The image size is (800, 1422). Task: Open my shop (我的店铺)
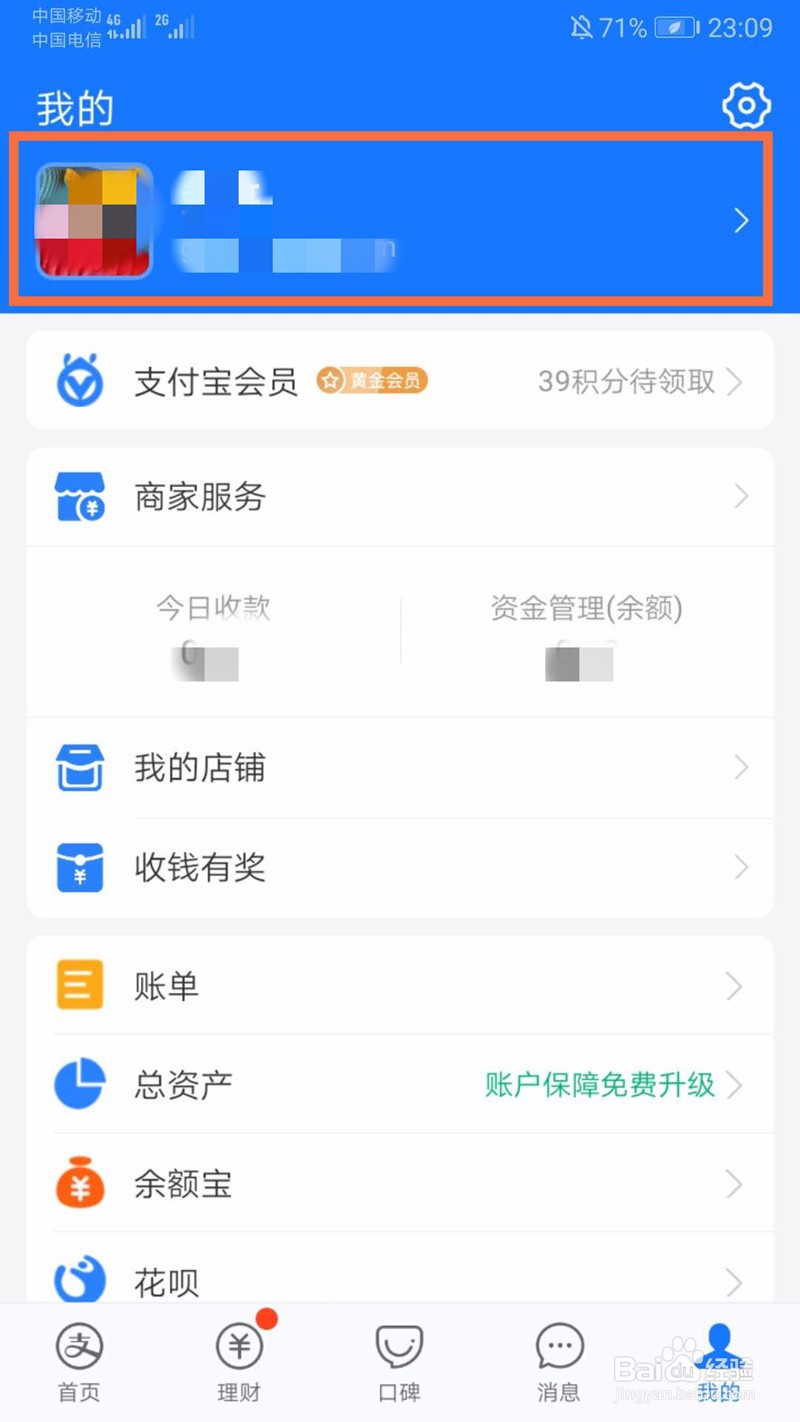coord(200,768)
